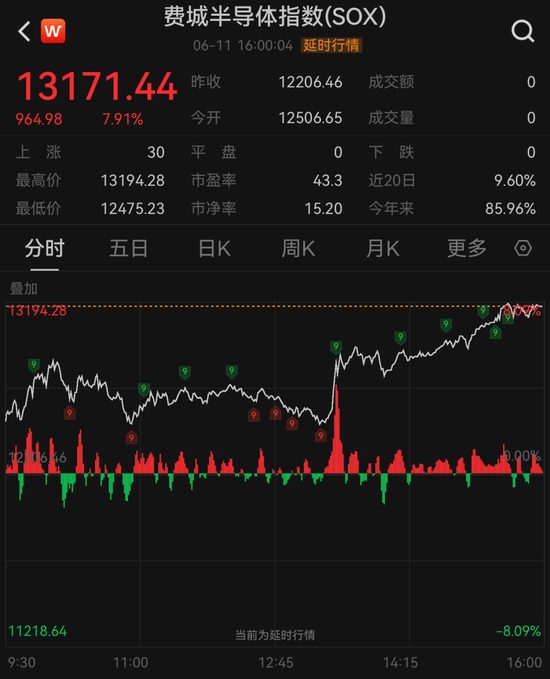The height and width of the screenshot is (679, 550).
Task: Switch to the 五日 tab
Action: click(x=129, y=249)
